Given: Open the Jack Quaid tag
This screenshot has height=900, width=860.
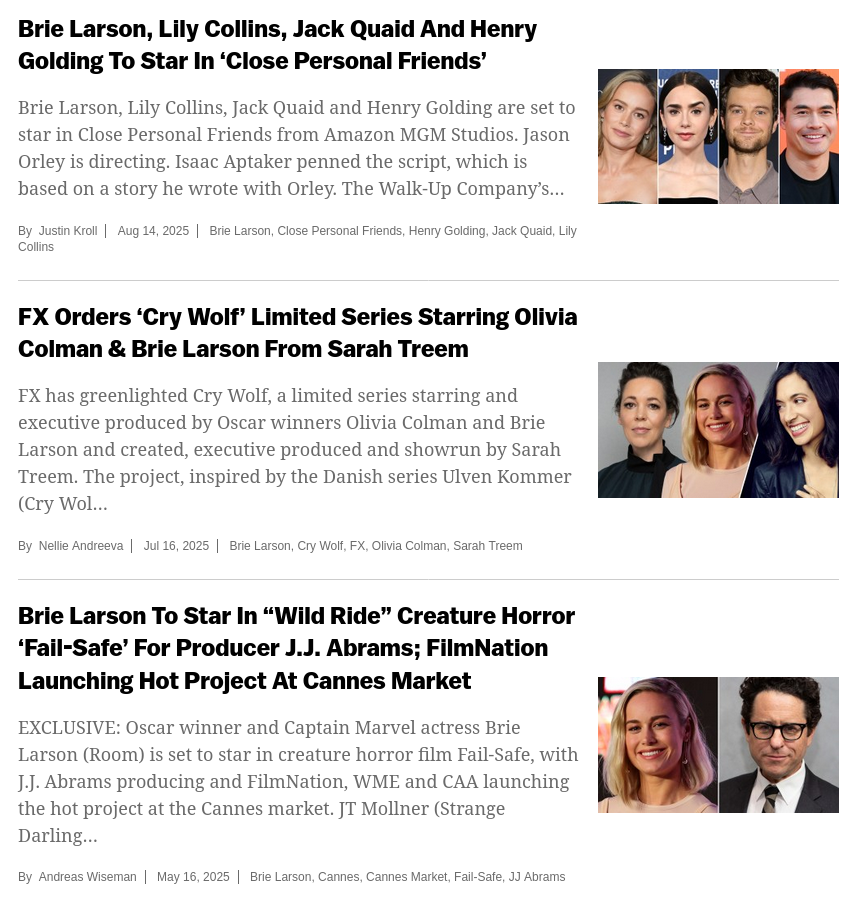Looking at the screenshot, I should pyautogui.click(x=521, y=231).
